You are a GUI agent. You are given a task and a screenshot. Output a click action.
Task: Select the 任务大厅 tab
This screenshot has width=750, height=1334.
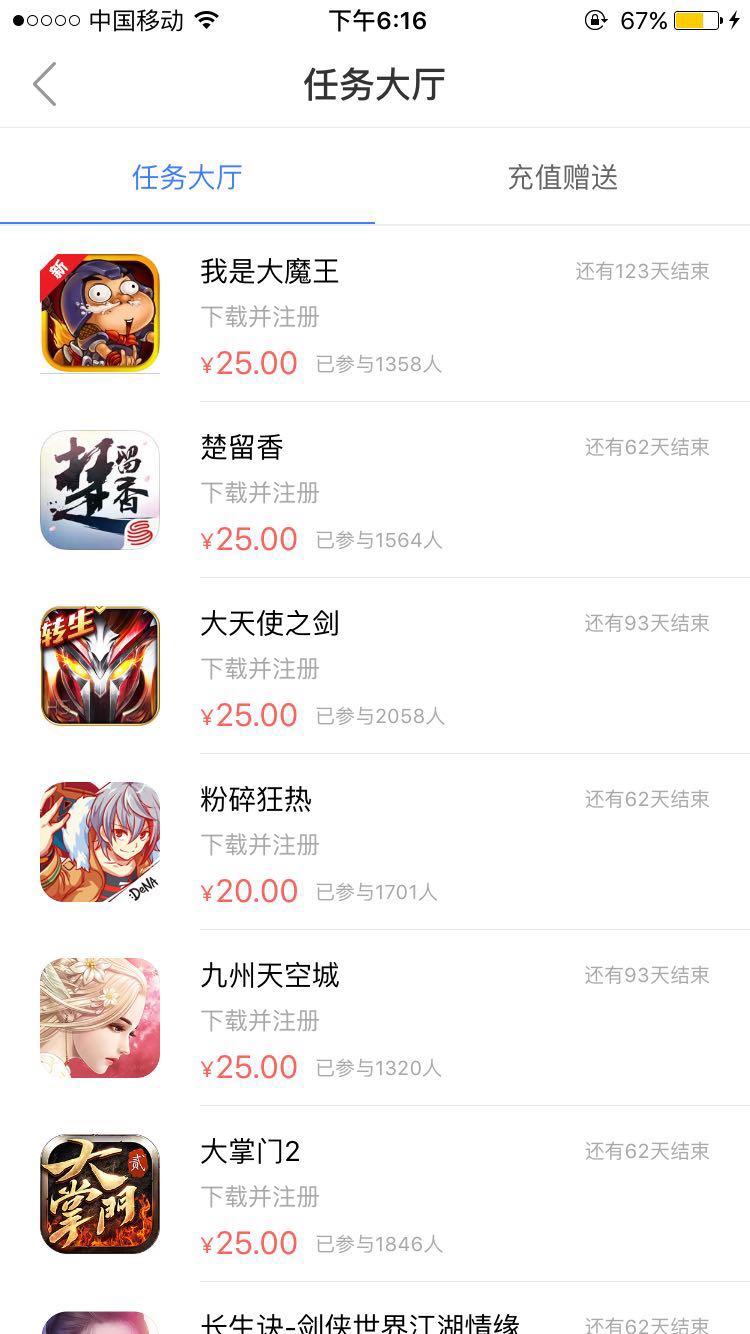coord(186,177)
